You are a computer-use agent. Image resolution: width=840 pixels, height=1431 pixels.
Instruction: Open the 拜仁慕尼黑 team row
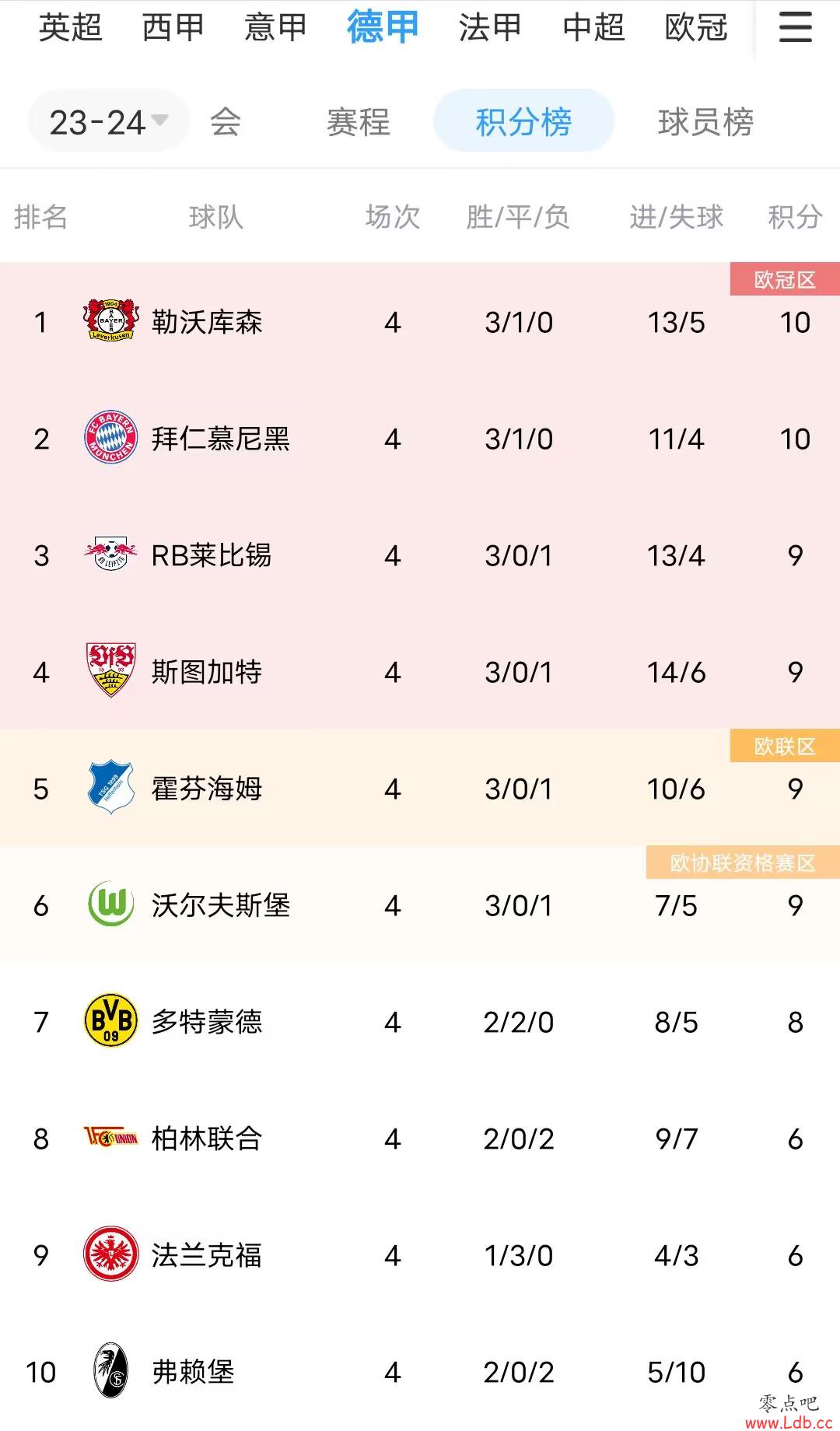click(x=420, y=438)
